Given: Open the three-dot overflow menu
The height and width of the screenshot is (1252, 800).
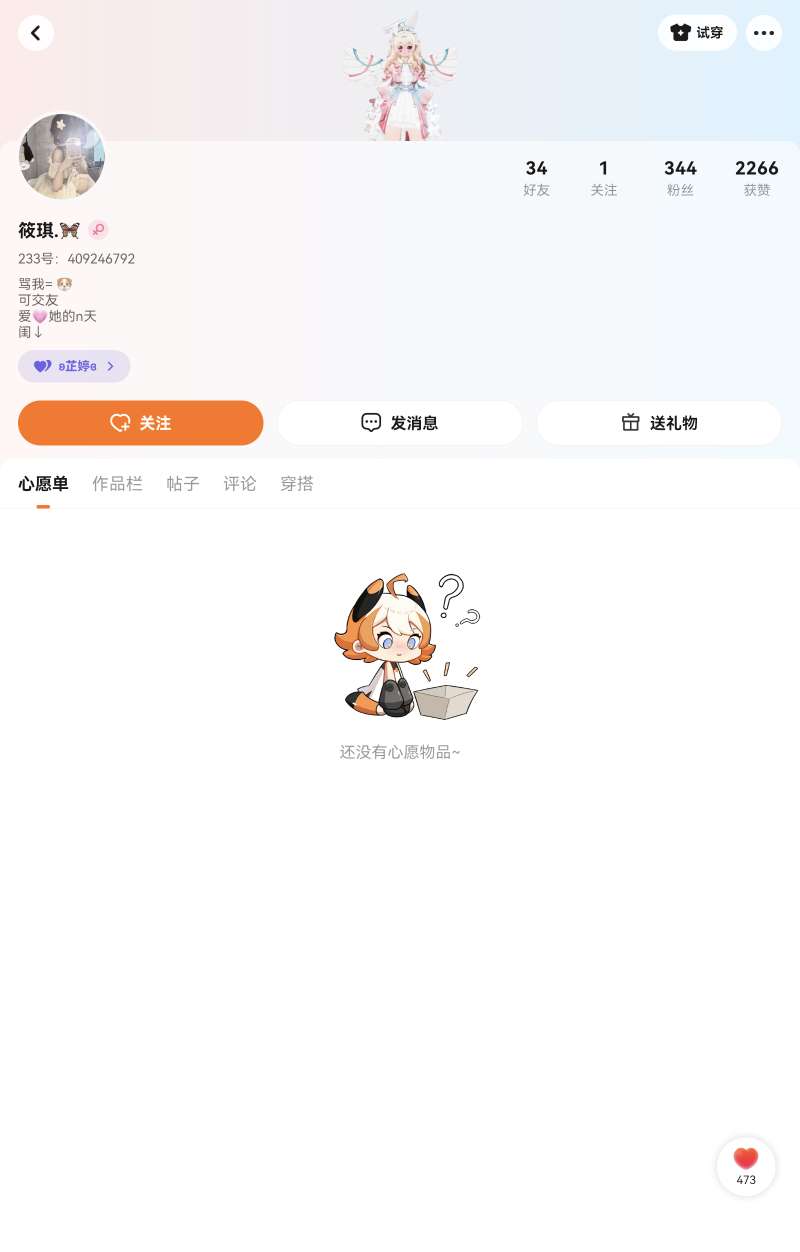Looking at the screenshot, I should pos(764,33).
